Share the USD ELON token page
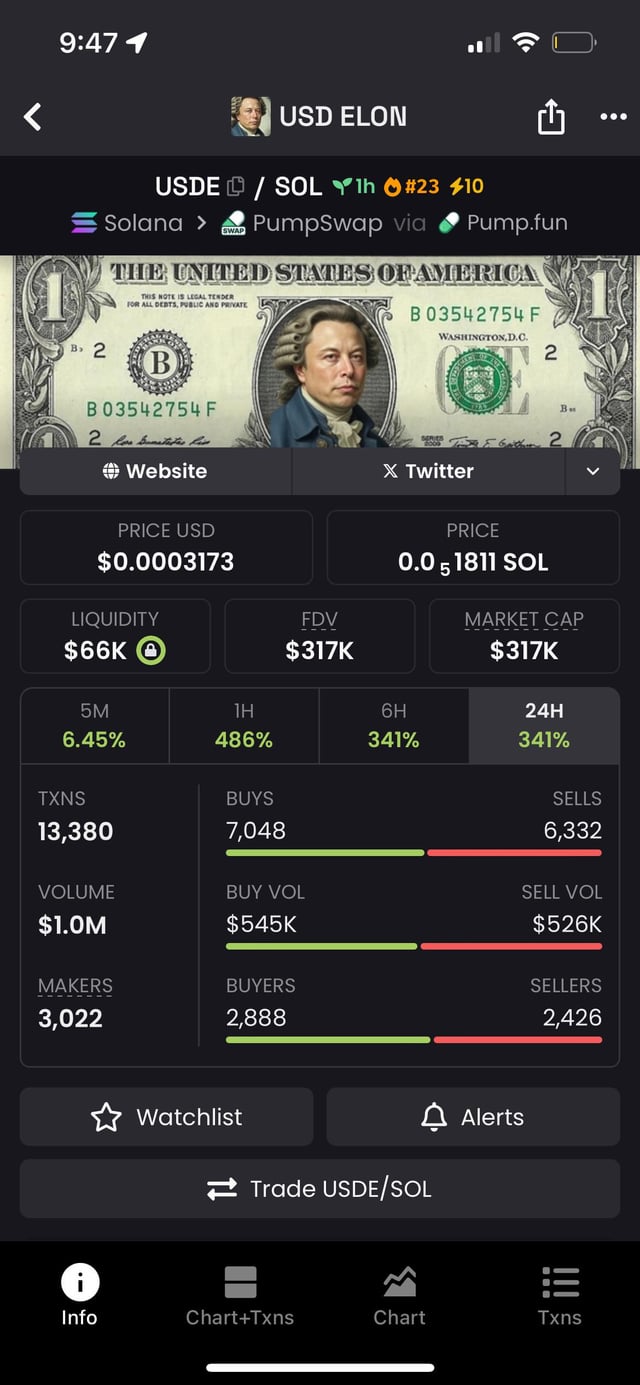The width and height of the screenshot is (640, 1385). pos(551,118)
